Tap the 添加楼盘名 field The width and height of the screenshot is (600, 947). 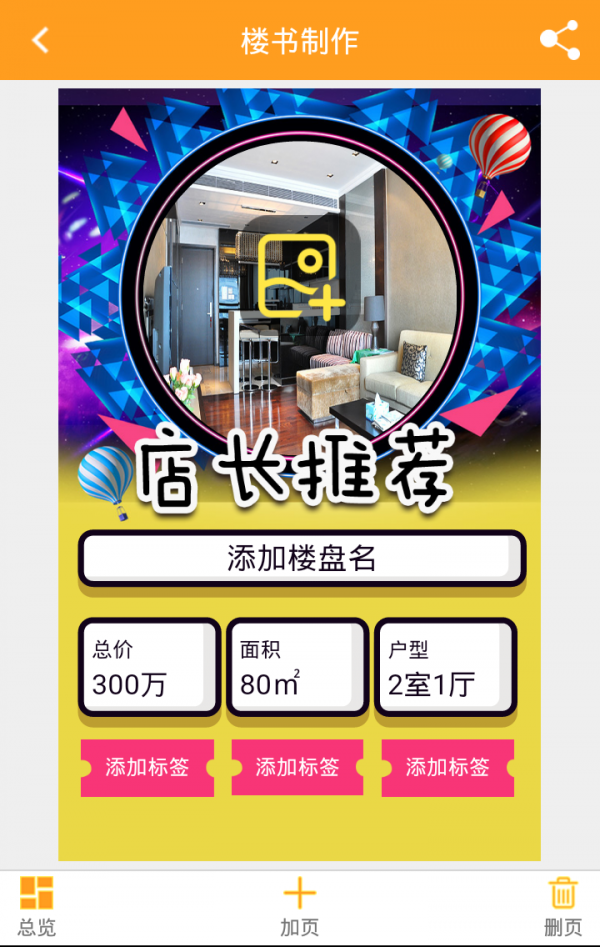coord(301,558)
